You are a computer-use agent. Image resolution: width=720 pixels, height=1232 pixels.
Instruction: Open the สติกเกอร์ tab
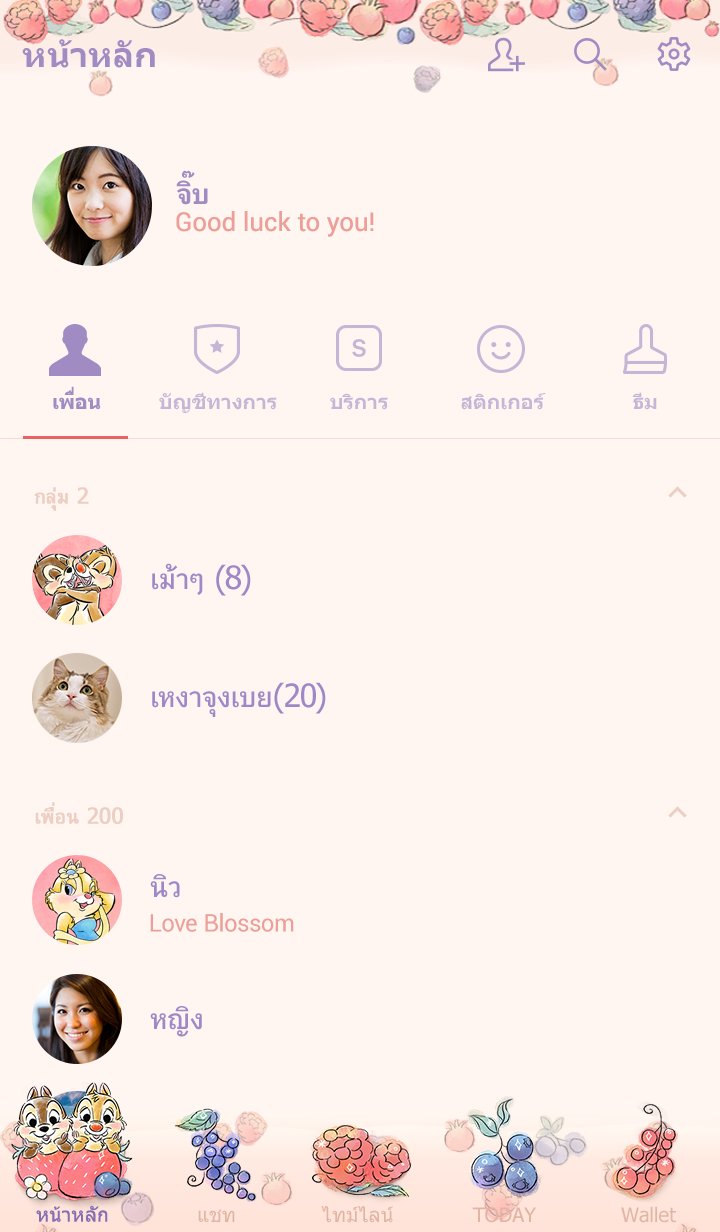pos(501,370)
